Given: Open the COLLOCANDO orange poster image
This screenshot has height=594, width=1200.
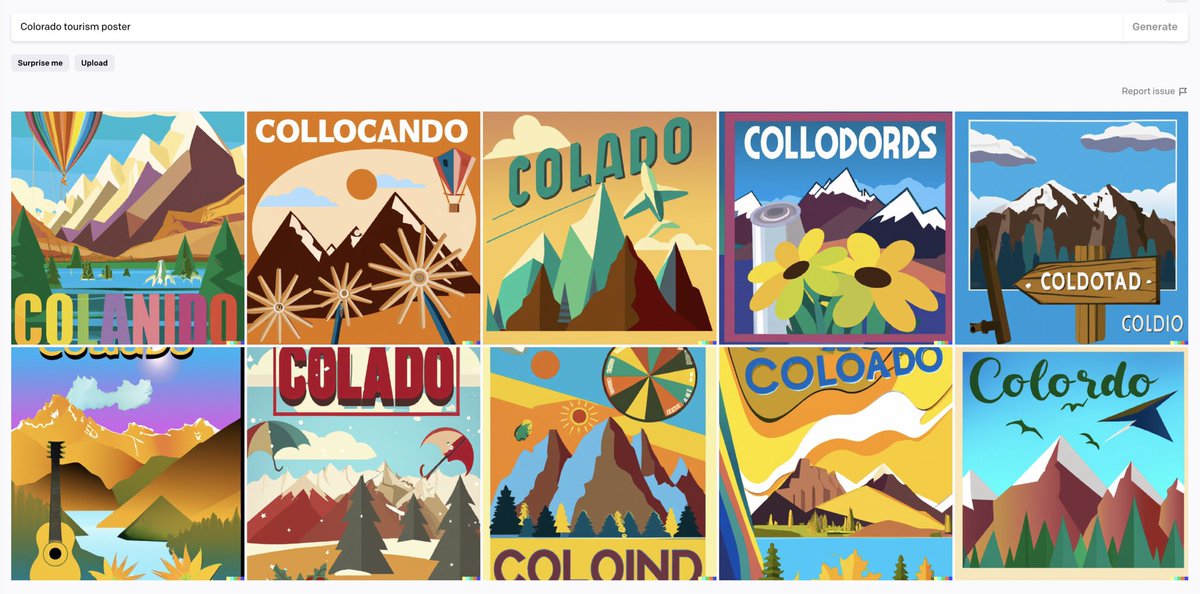Looking at the screenshot, I should point(363,228).
